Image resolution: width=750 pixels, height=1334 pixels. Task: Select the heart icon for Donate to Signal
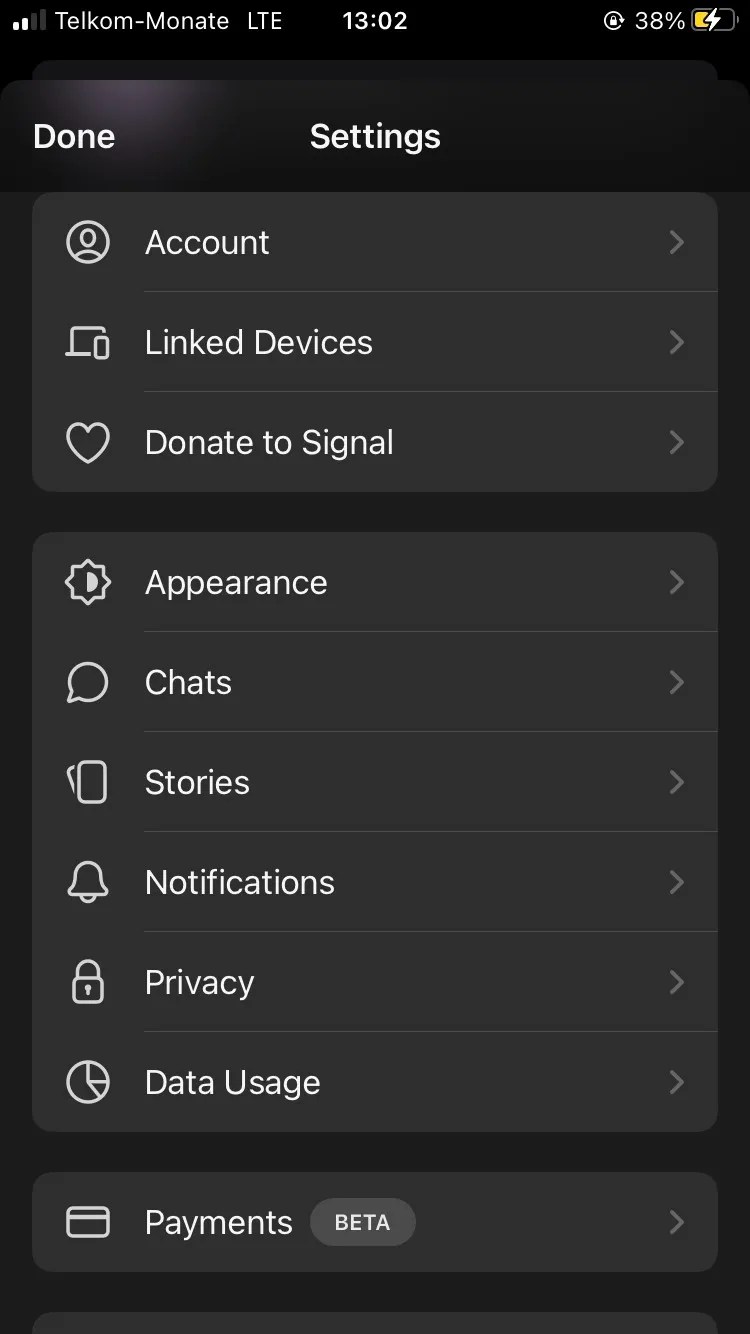click(88, 442)
